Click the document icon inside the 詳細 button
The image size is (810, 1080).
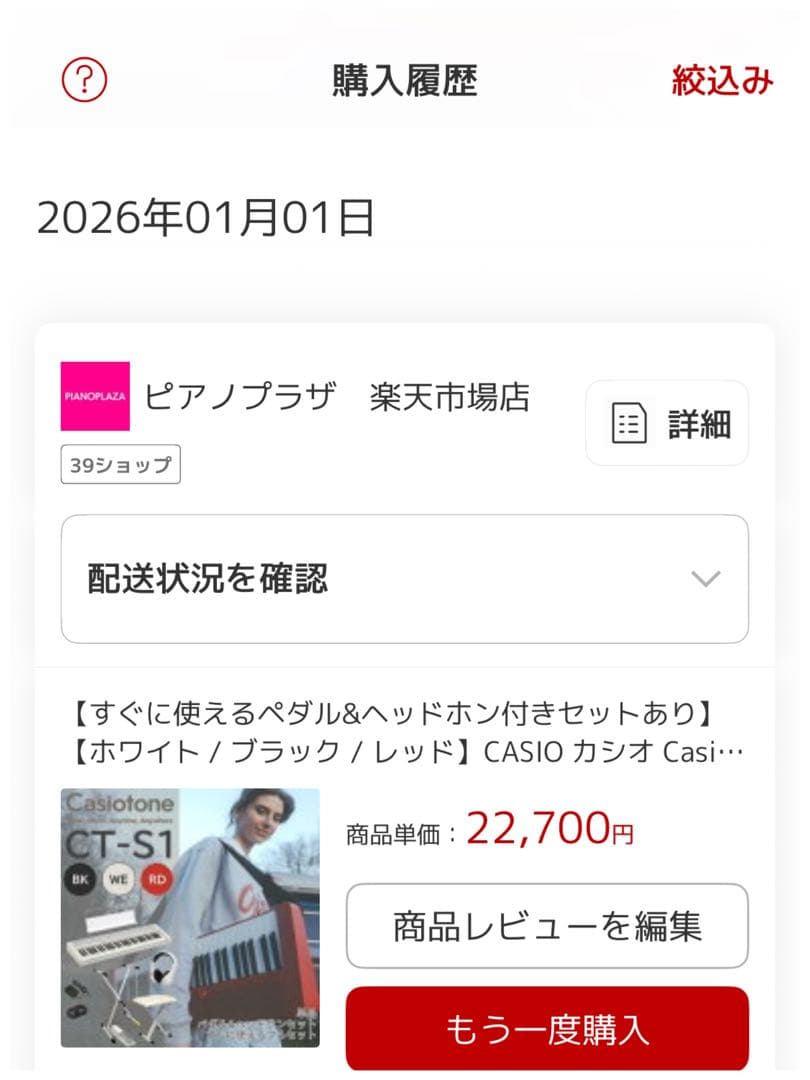pyautogui.click(x=627, y=423)
